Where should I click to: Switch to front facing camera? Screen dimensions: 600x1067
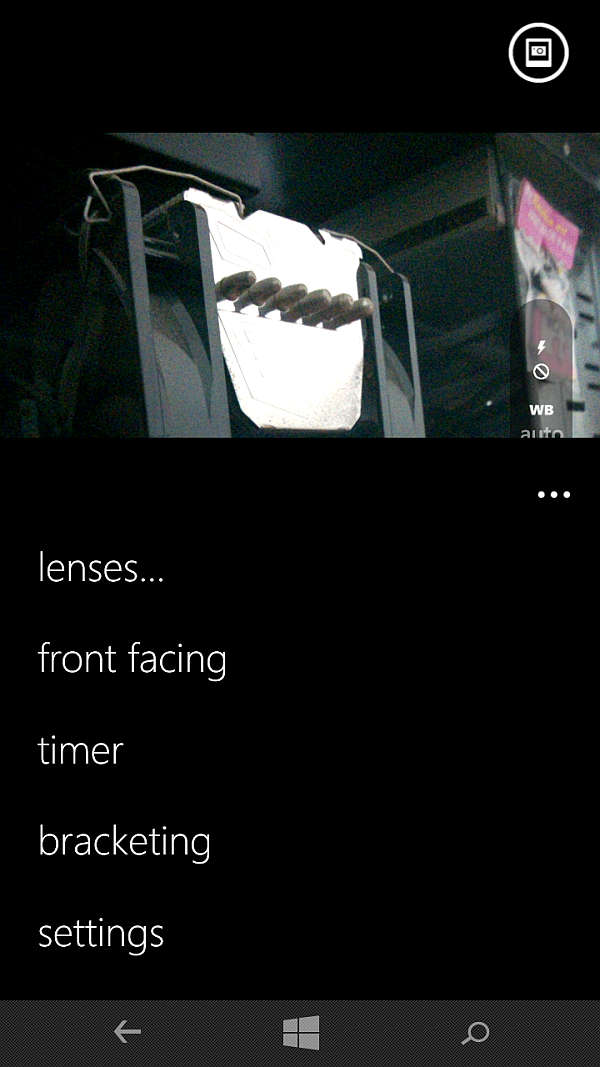point(132,659)
